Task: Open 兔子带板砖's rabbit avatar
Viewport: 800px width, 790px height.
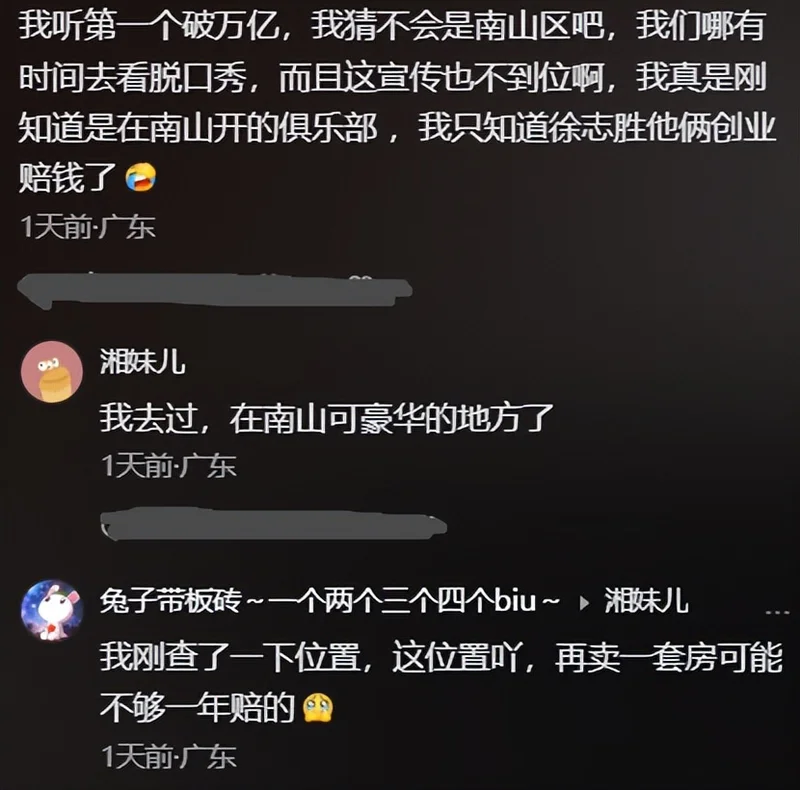Action: pyautogui.click(x=51, y=609)
